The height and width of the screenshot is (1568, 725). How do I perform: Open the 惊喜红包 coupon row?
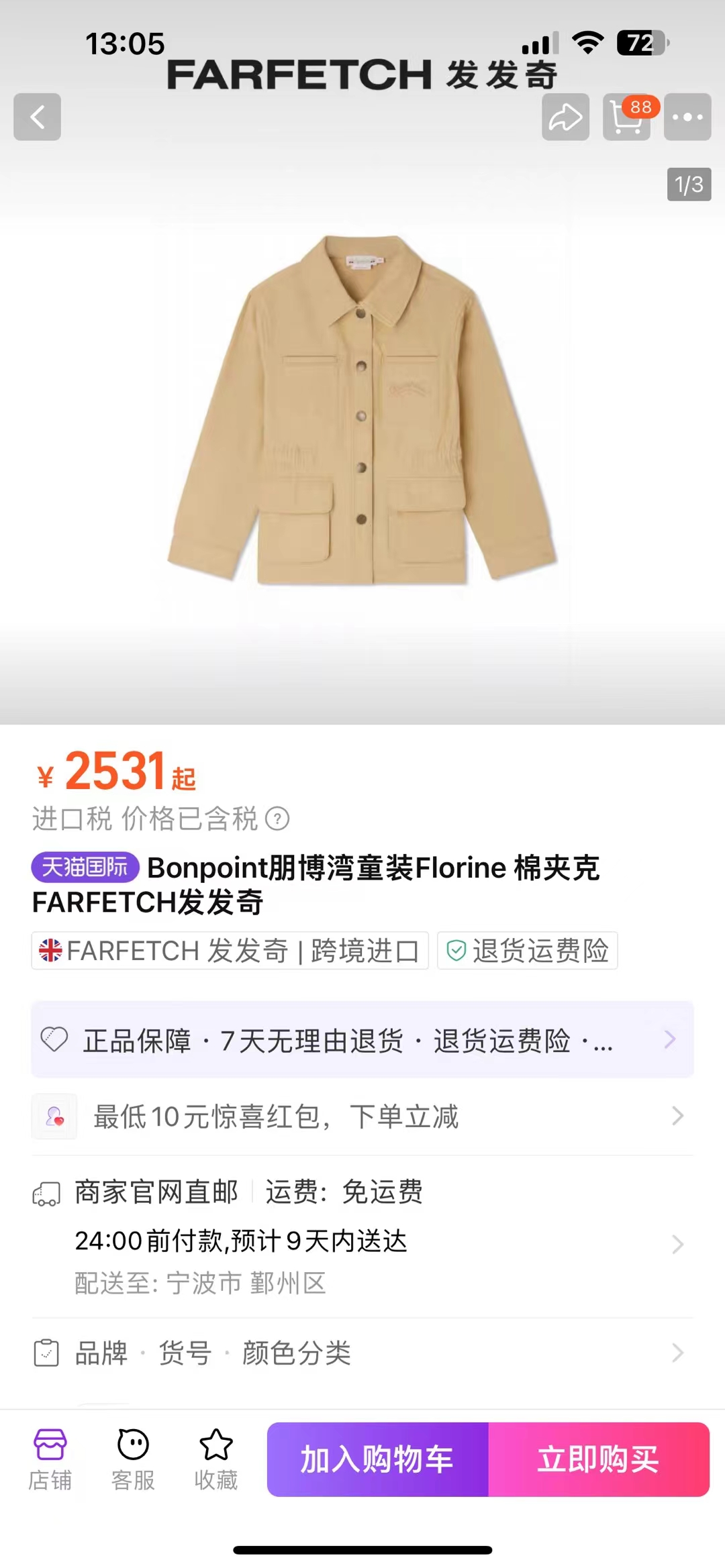(x=362, y=1116)
